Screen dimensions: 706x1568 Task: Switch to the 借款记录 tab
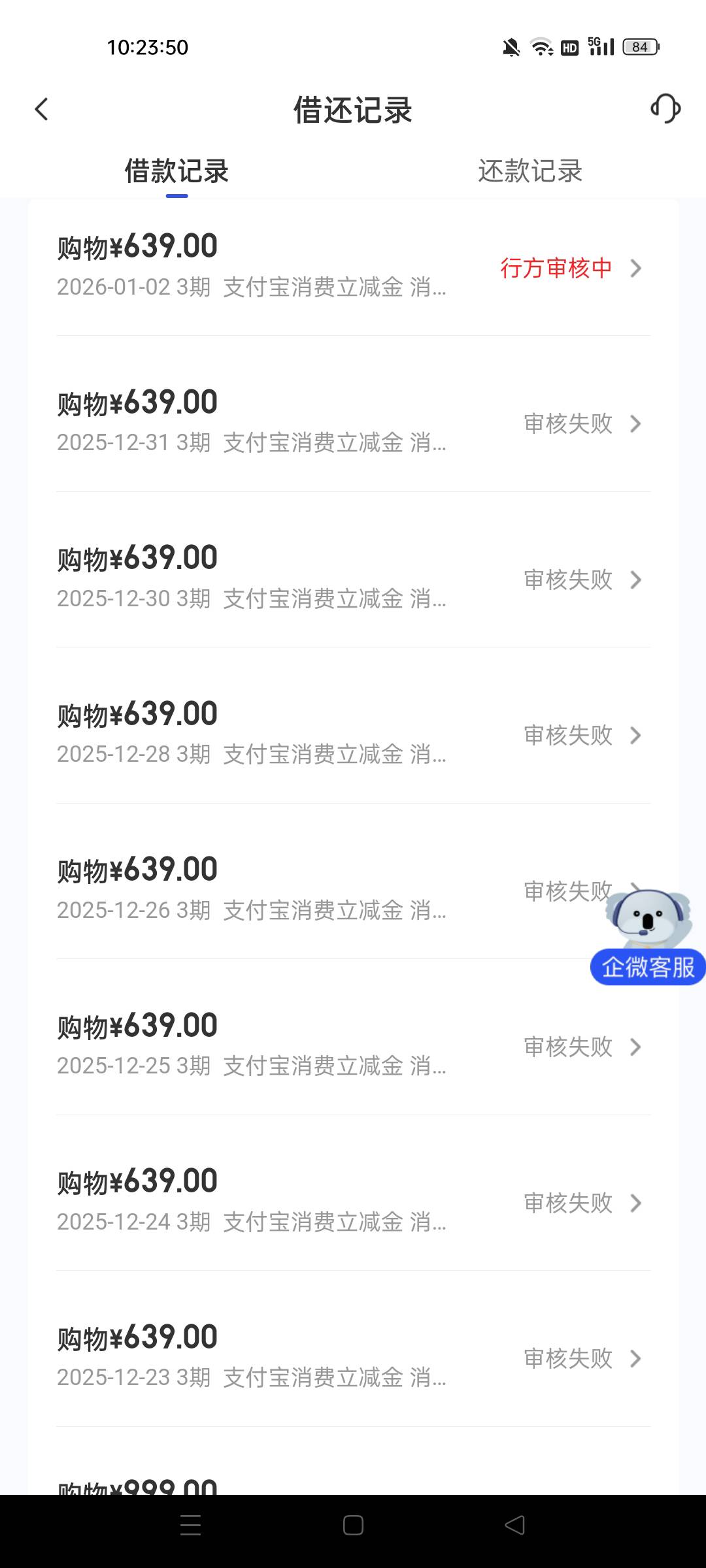pos(176,171)
